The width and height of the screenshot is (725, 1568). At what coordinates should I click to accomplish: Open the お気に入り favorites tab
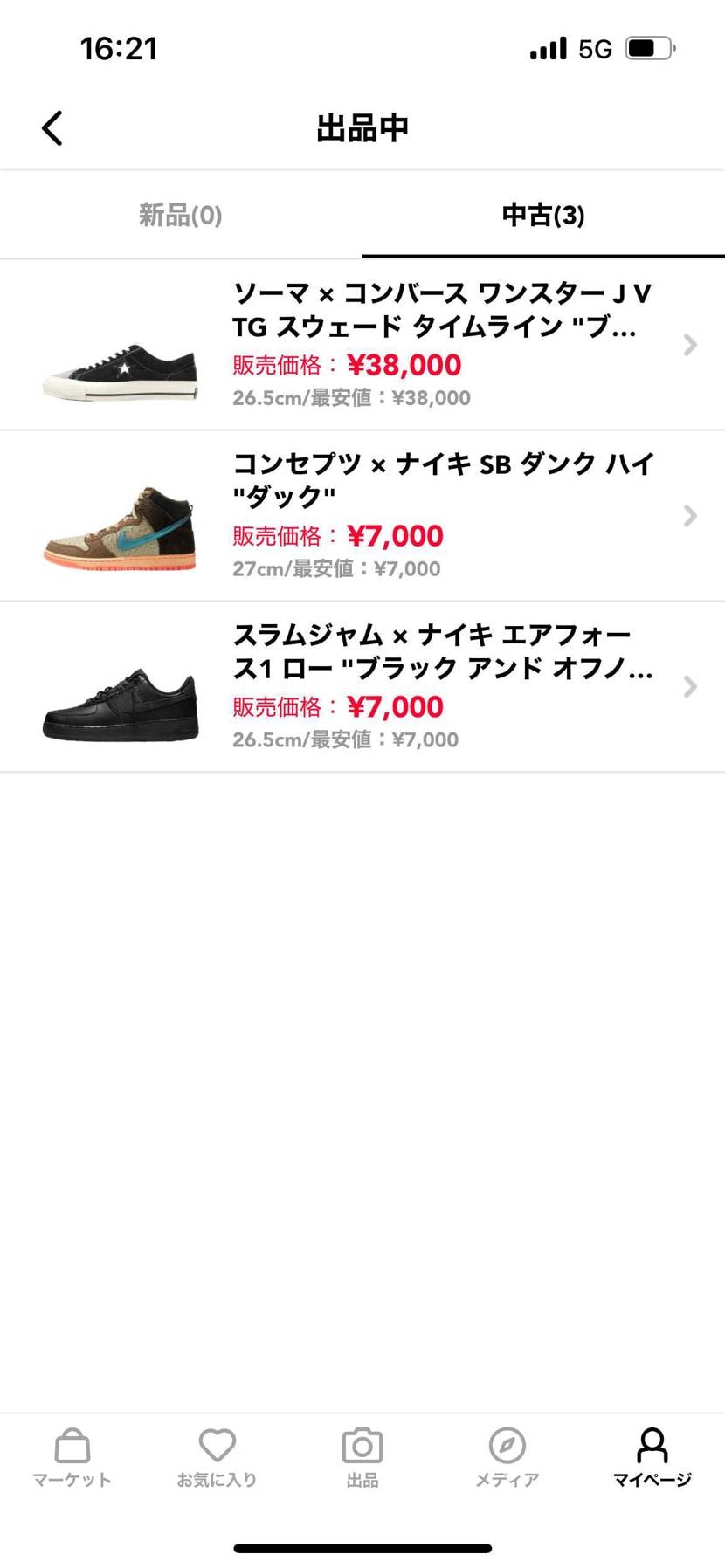pos(217,1456)
